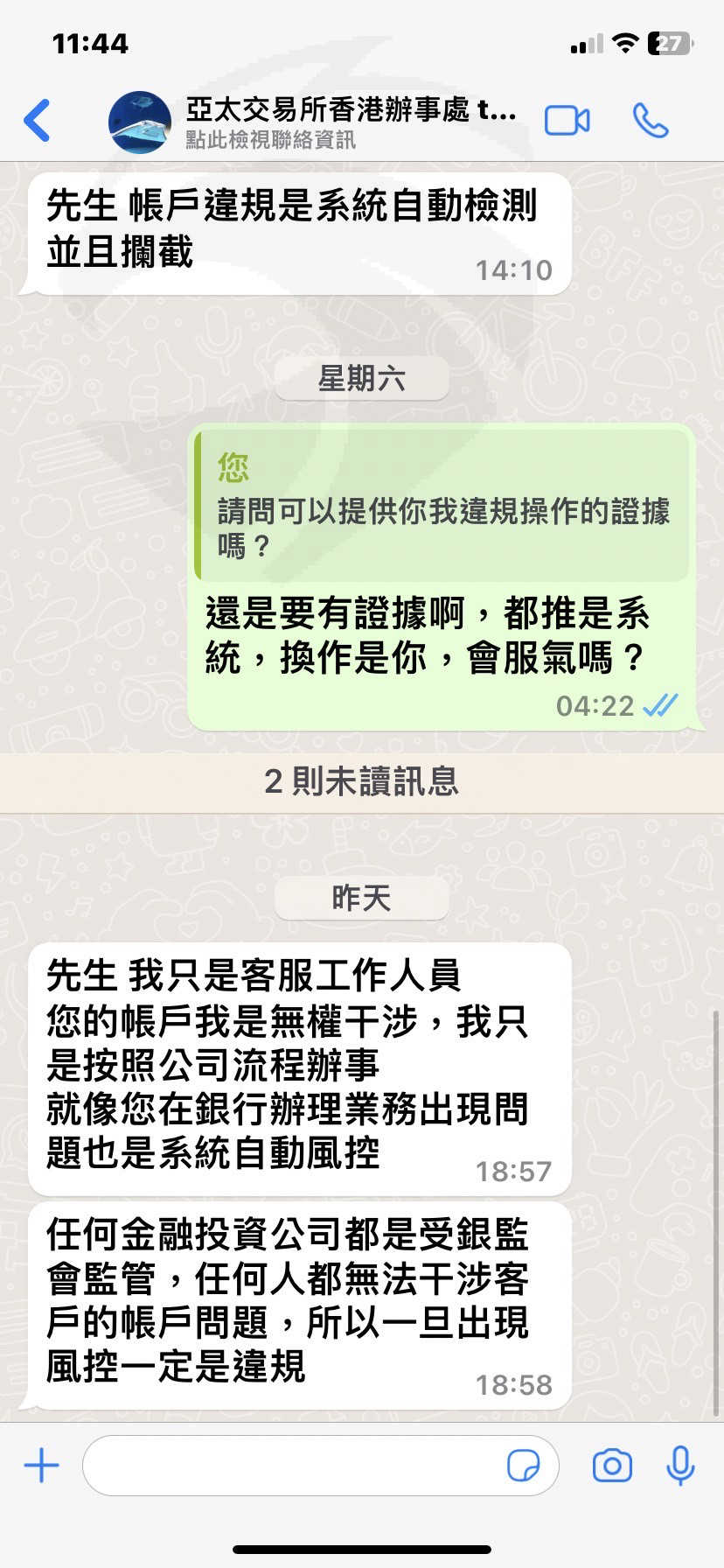Open the camera to send a photo
Screen dimensions: 724x1568
tap(612, 1465)
